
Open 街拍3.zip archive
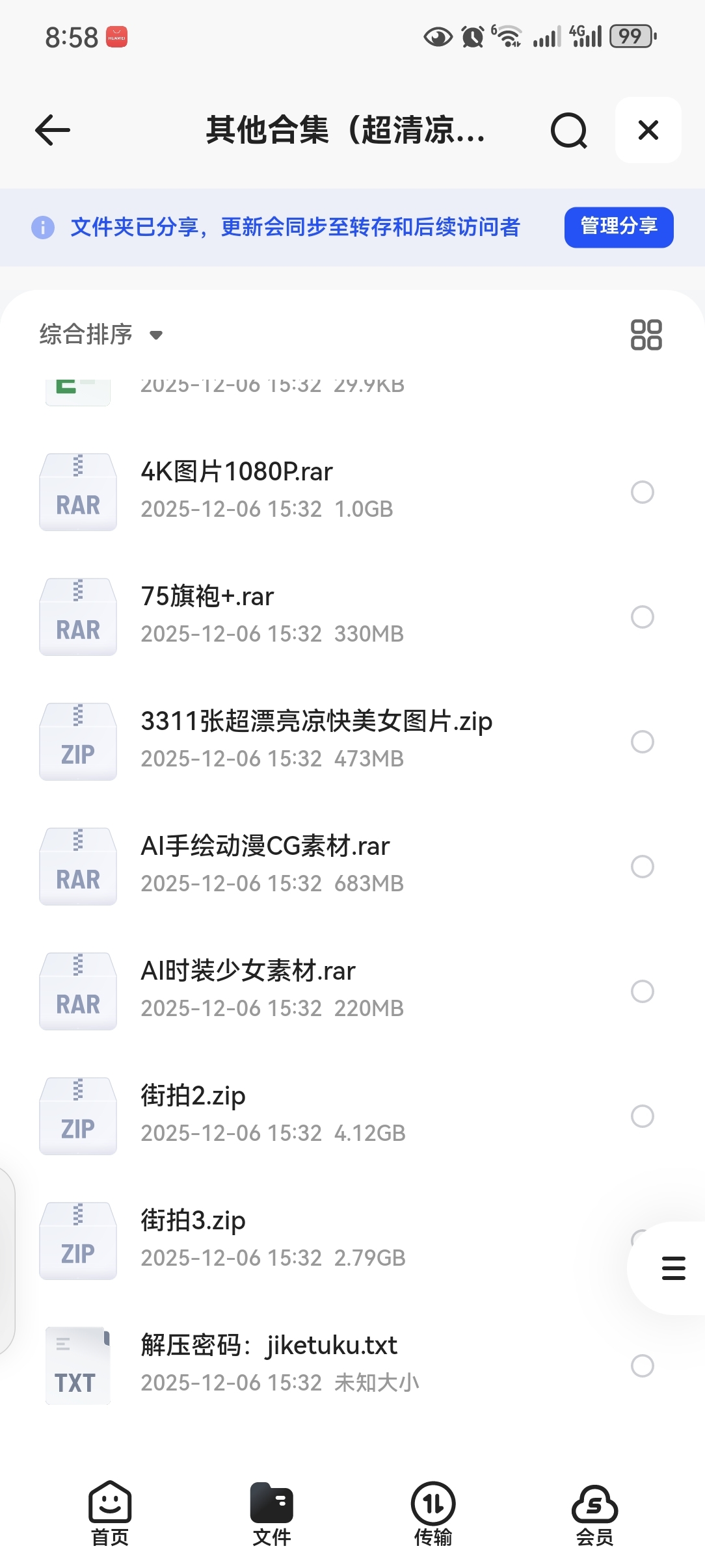[193, 1221]
